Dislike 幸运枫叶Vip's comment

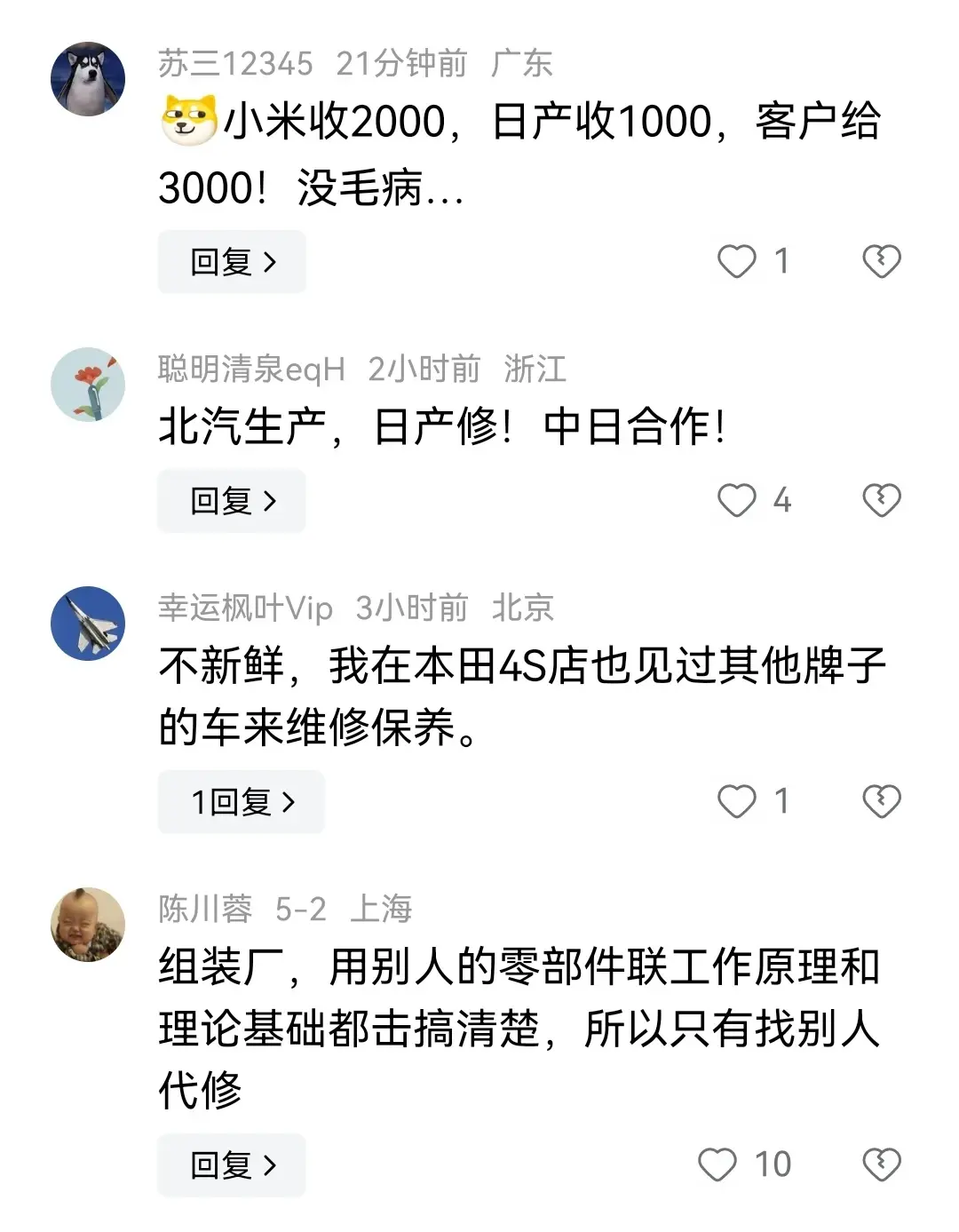881,801
